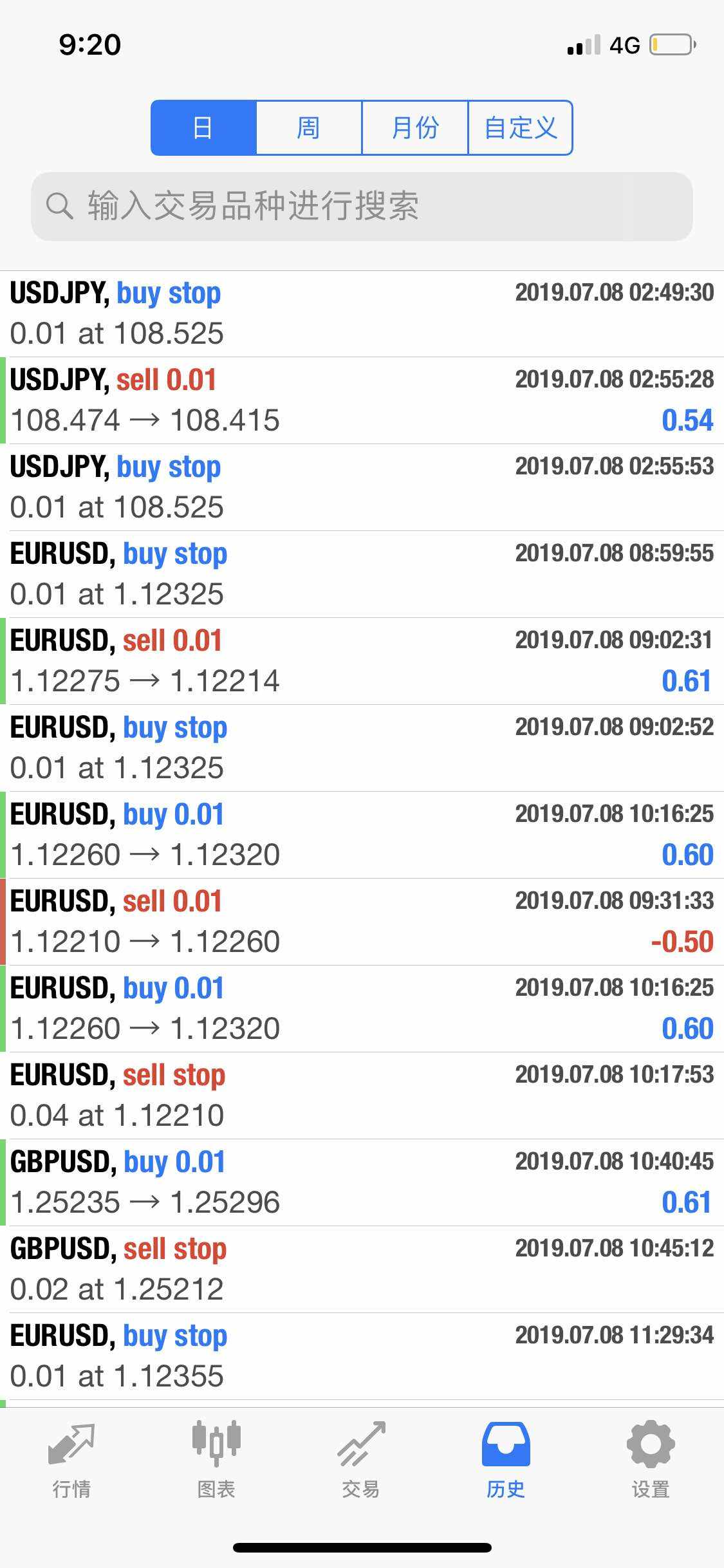
Task: Choose the 自定义 custom period
Action: click(x=520, y=127)
